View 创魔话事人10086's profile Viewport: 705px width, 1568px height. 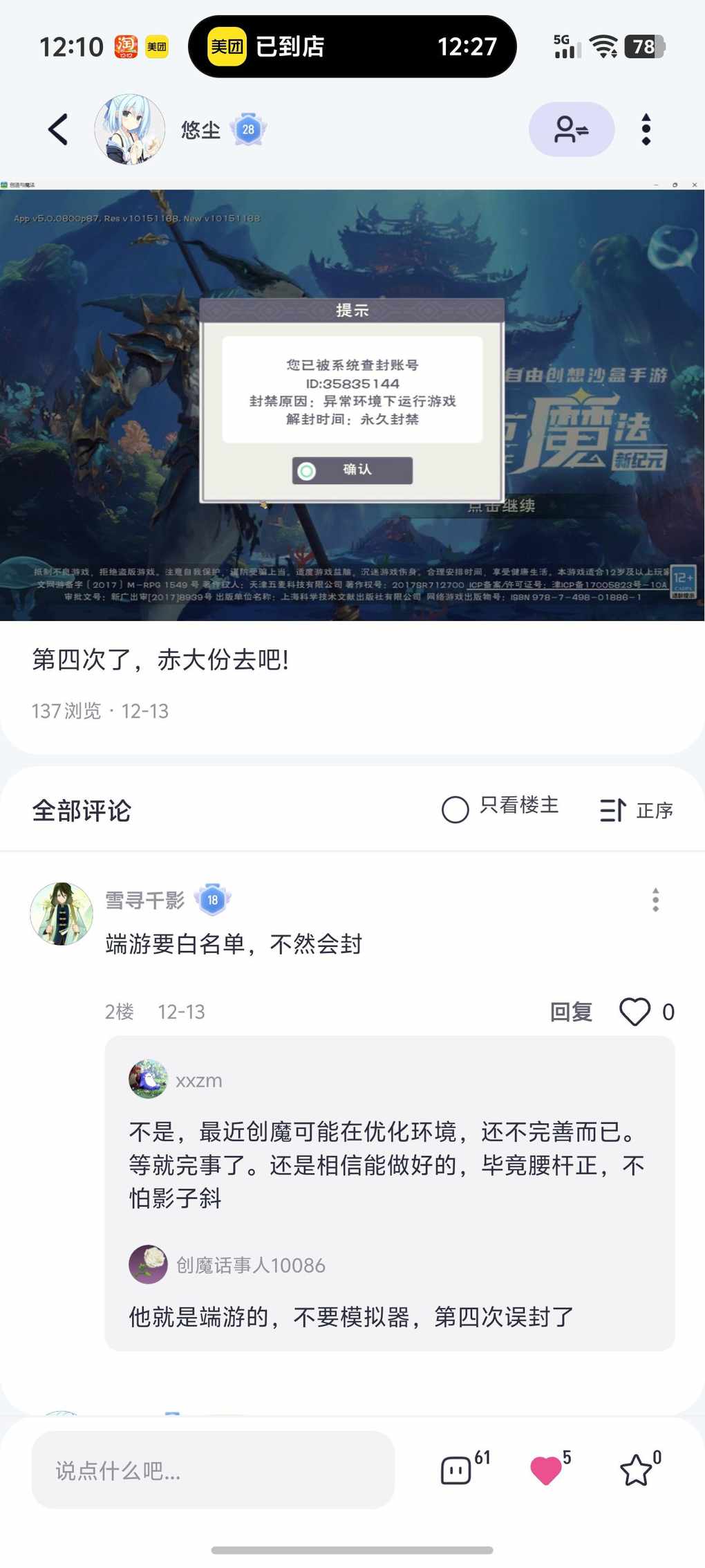click(148, 1264)
